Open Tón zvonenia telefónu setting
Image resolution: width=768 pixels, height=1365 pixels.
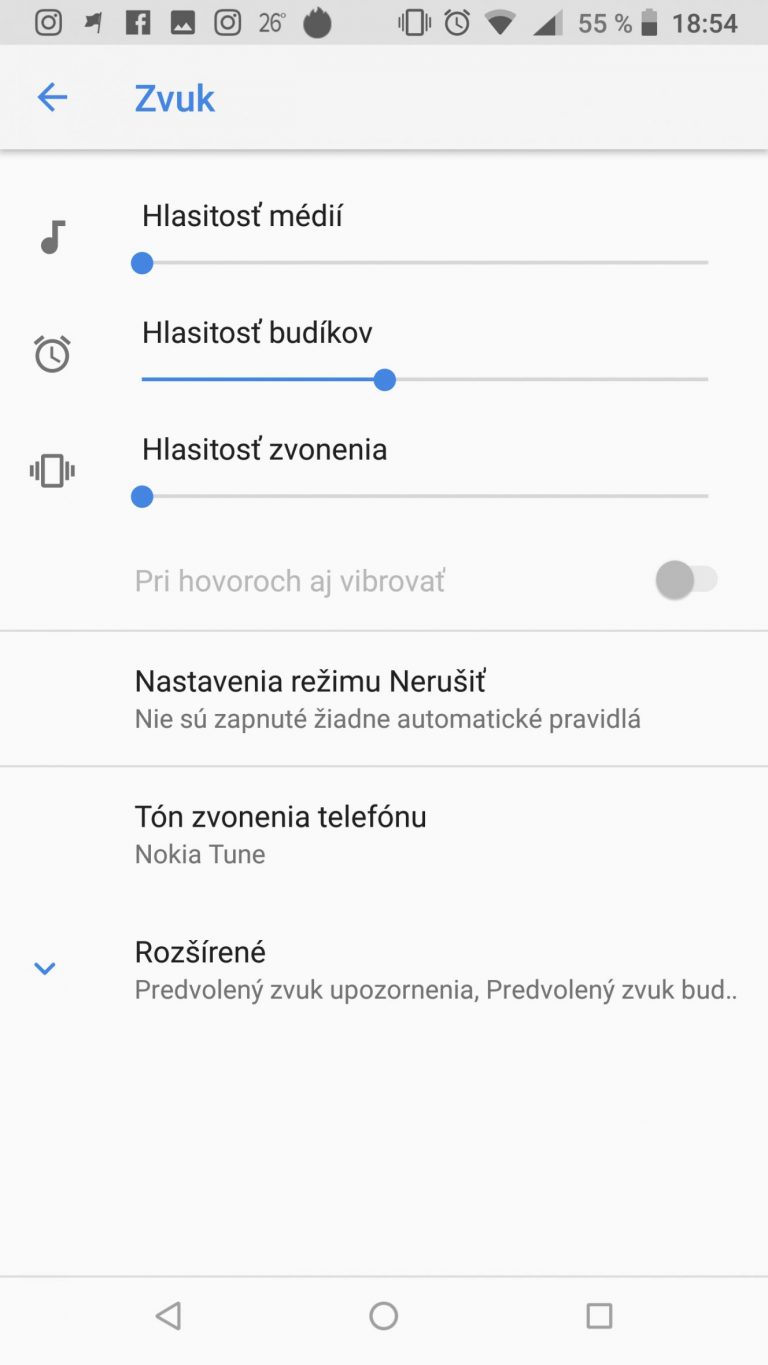pos(384,834)
